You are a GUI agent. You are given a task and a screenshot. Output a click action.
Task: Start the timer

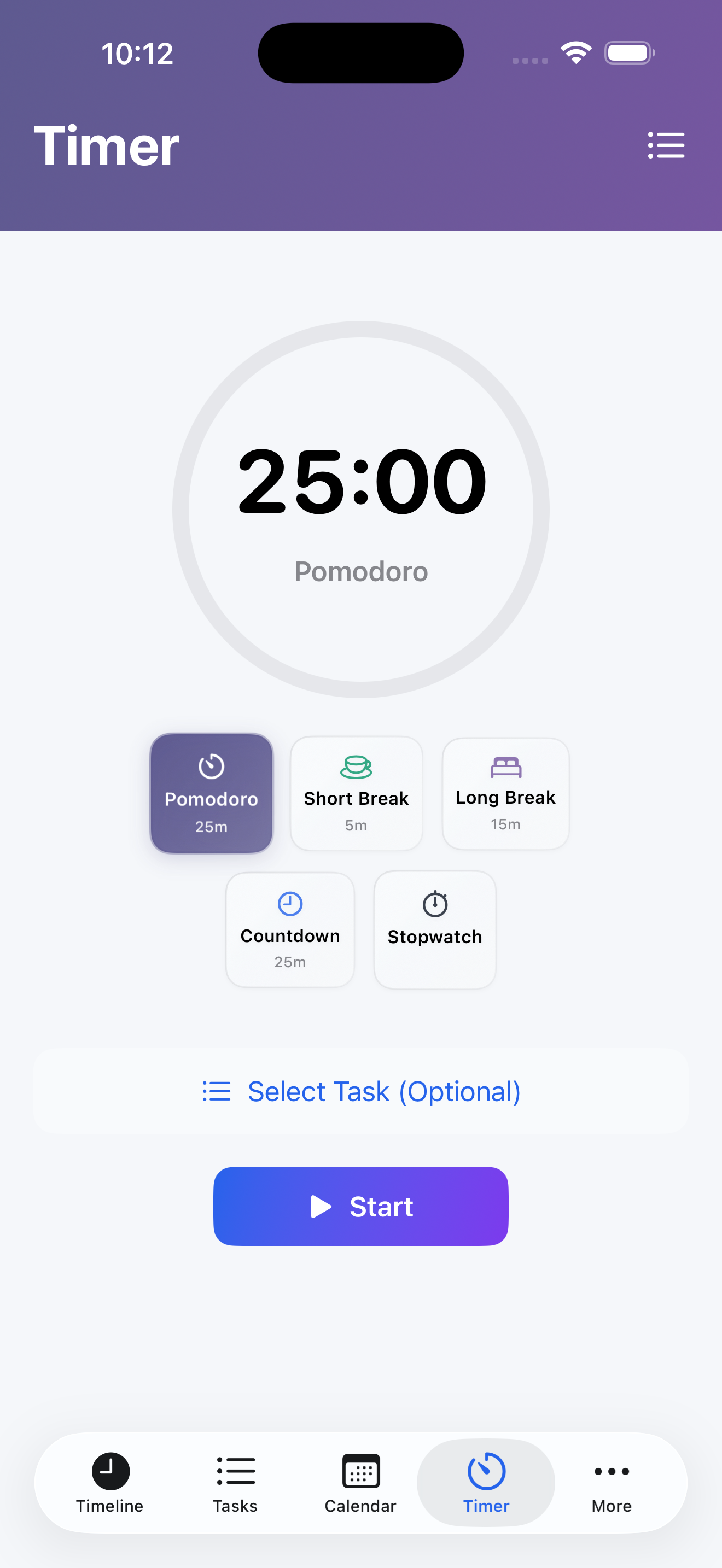361,1206
